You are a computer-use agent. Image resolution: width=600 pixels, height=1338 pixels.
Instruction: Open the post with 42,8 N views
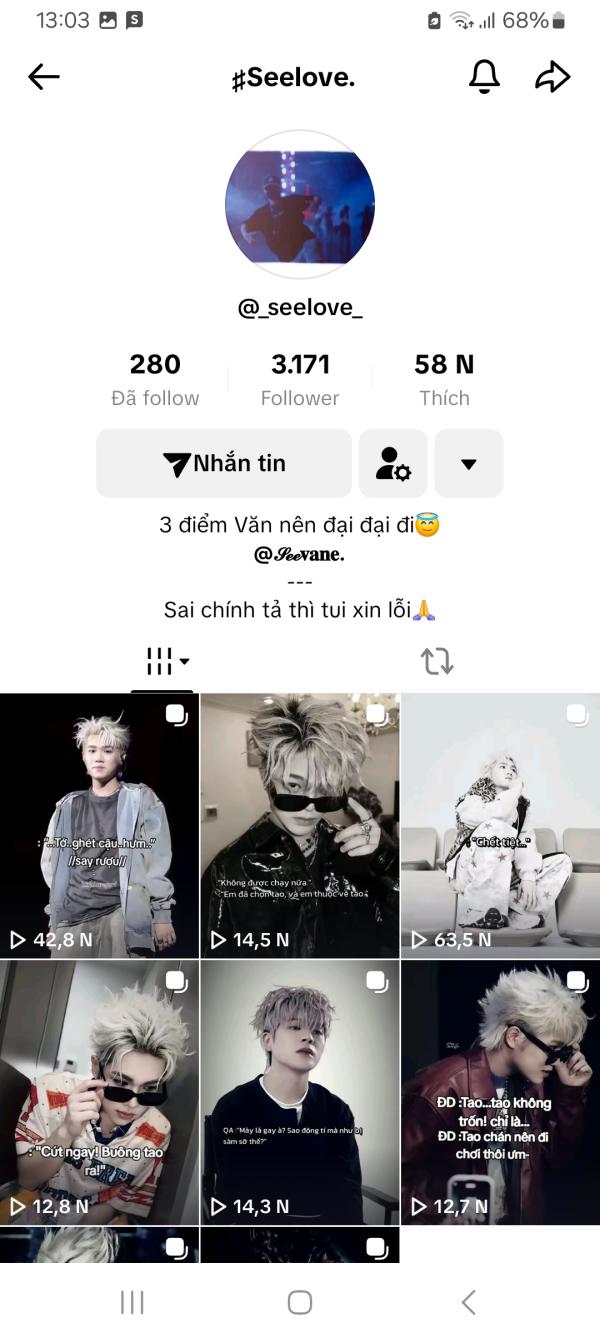pyautogui.click(x=99, y=825)
